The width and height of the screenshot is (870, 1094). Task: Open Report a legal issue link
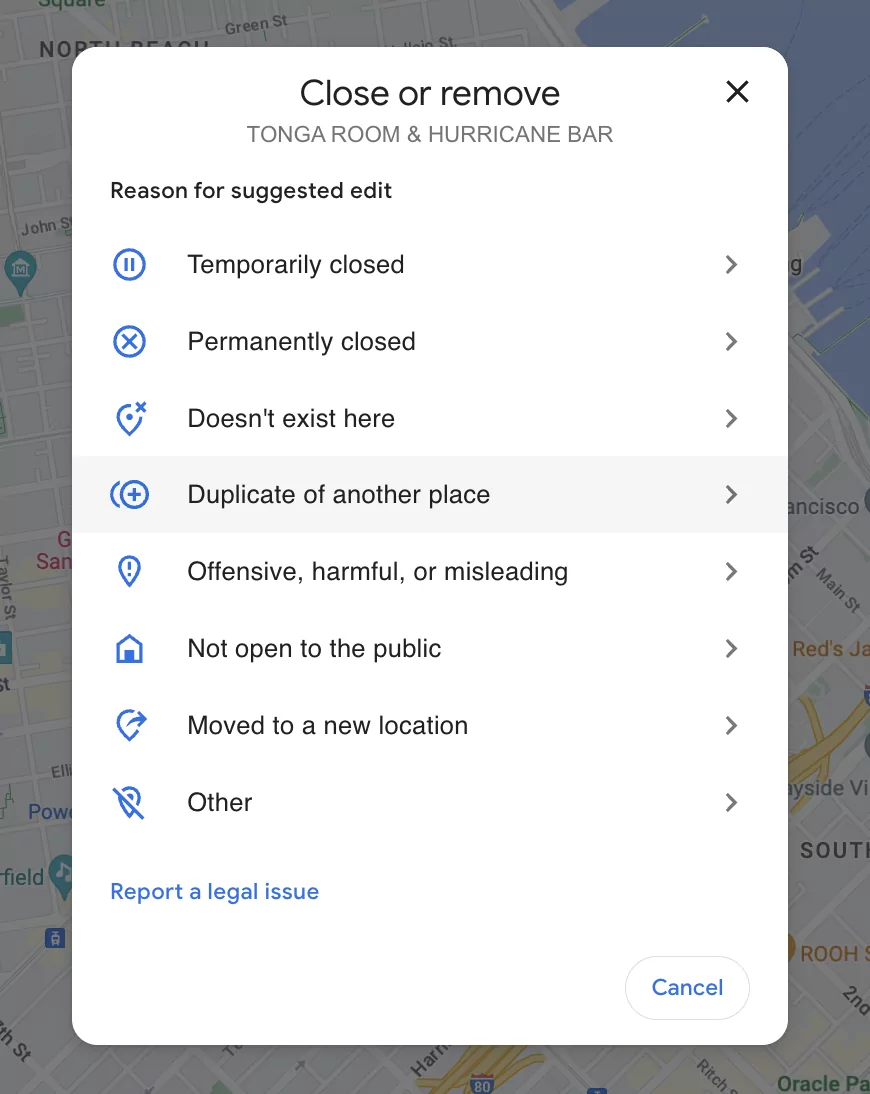pos(215,892)
